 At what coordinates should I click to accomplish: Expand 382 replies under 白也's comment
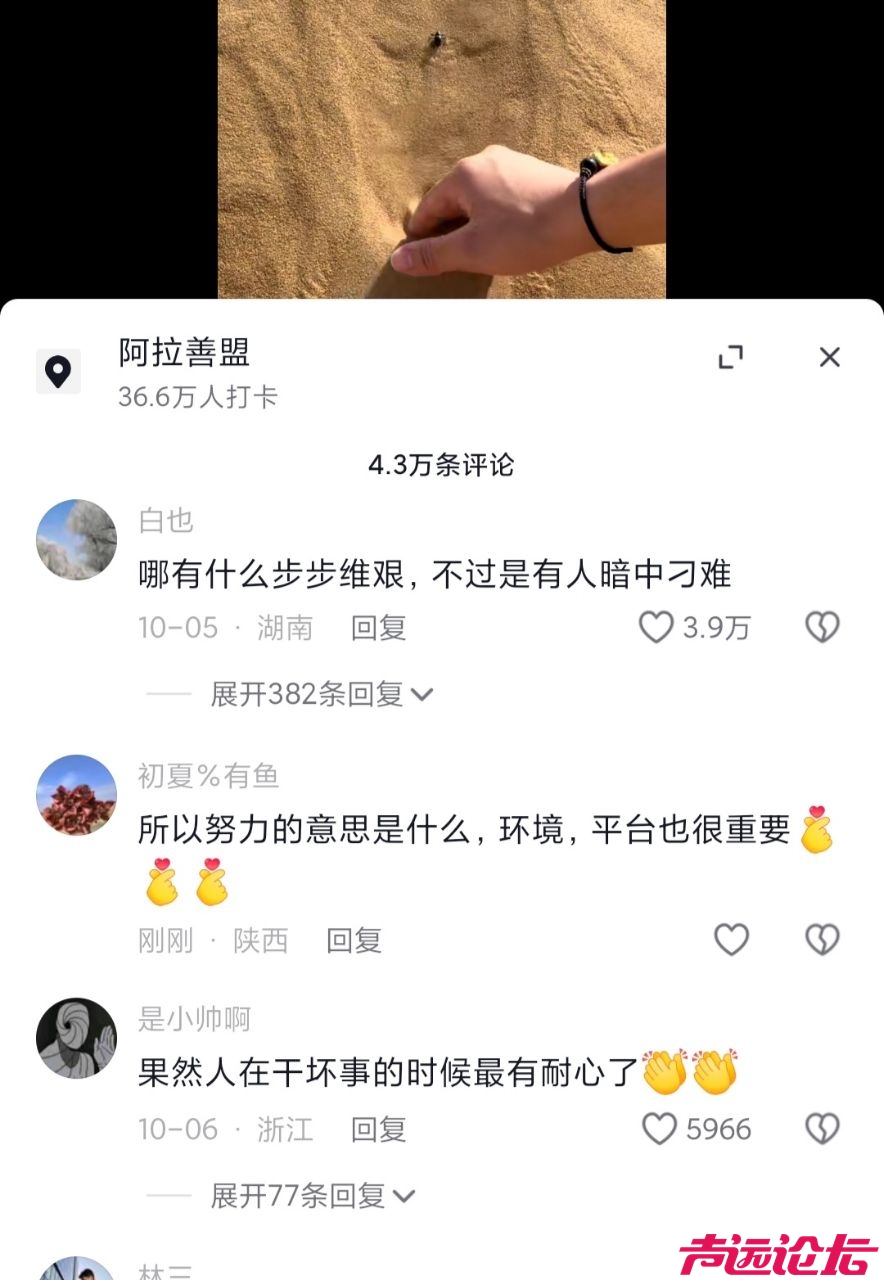320,694
